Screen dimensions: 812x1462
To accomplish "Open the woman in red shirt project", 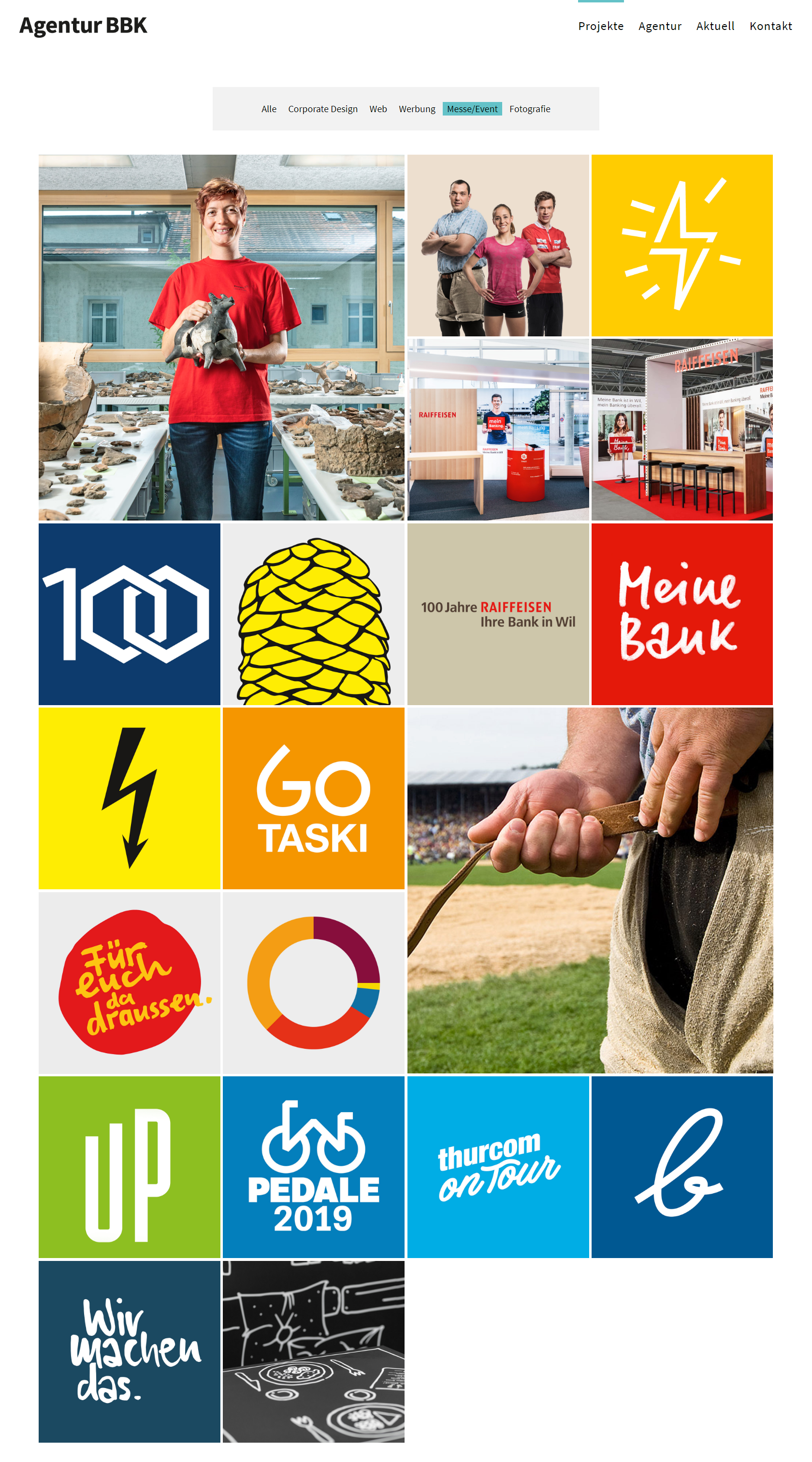I will [221, 337].
